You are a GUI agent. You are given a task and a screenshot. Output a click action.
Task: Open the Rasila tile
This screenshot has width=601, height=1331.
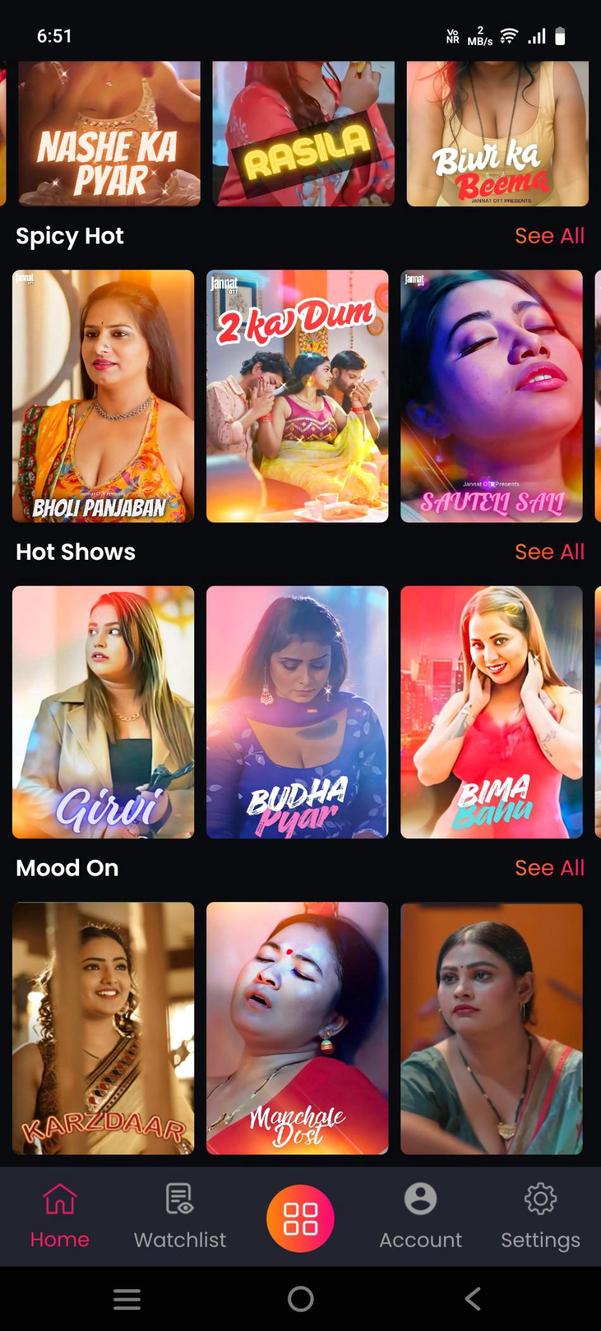(x=303, y=133)
